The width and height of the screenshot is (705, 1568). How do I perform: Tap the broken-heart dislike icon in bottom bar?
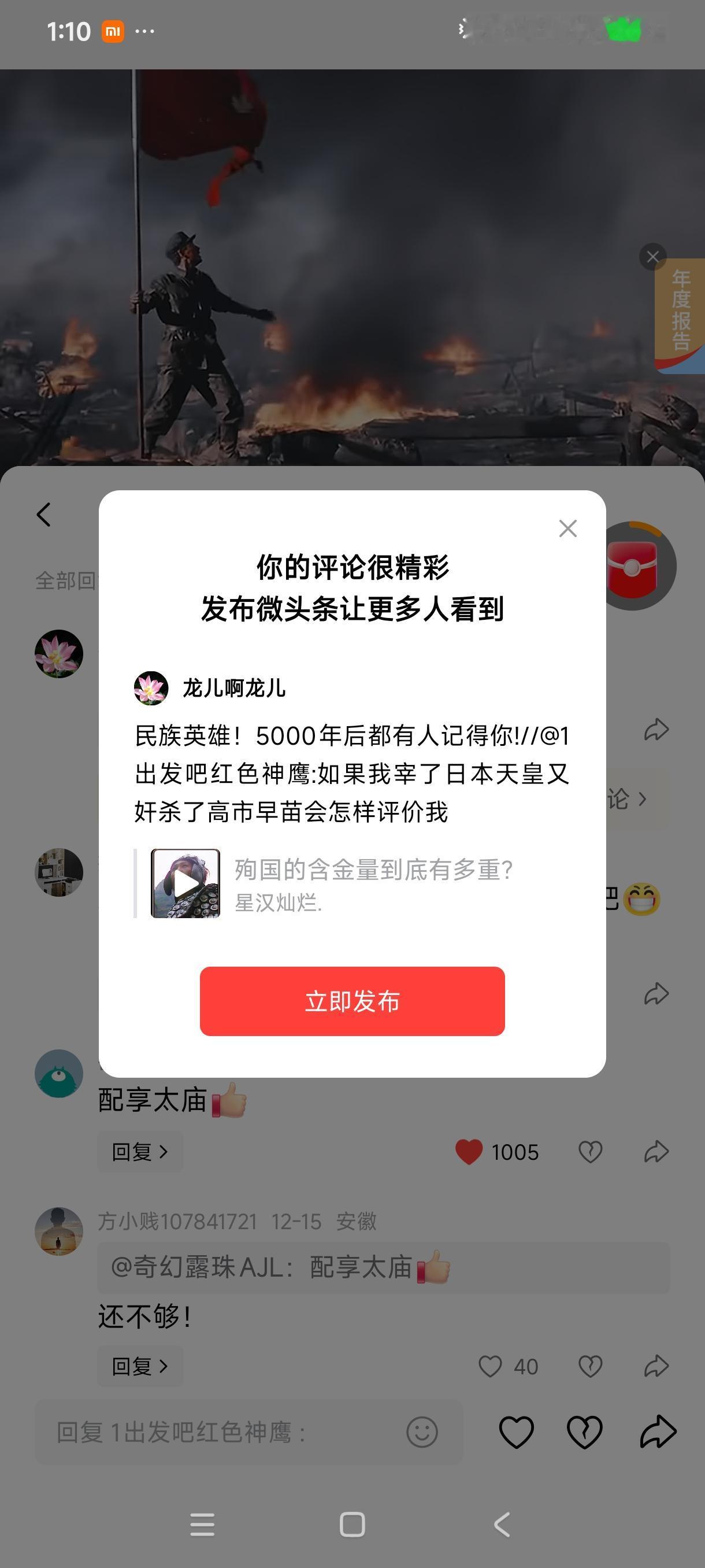585,1431
